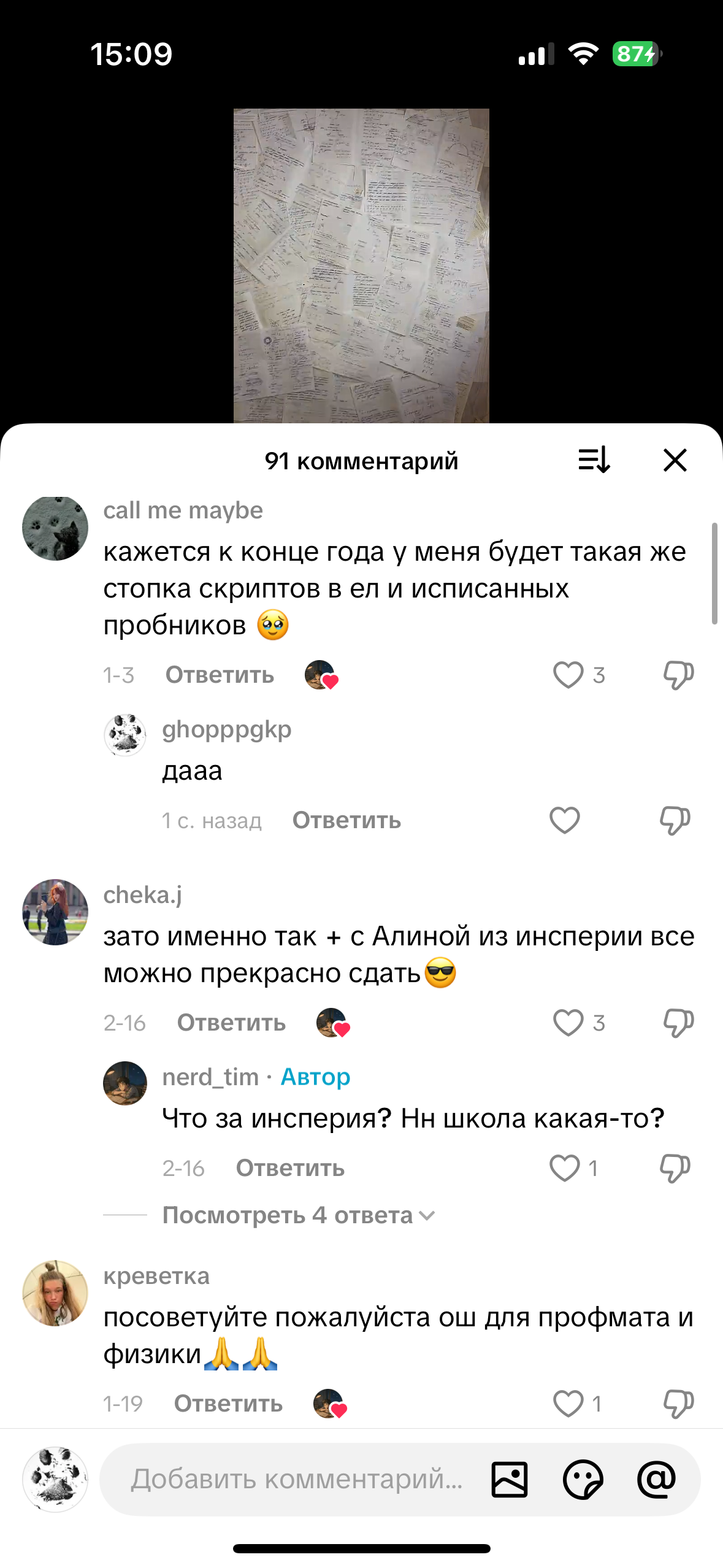Dislike nerd_tim's author reply

[x=675, y=1168]
